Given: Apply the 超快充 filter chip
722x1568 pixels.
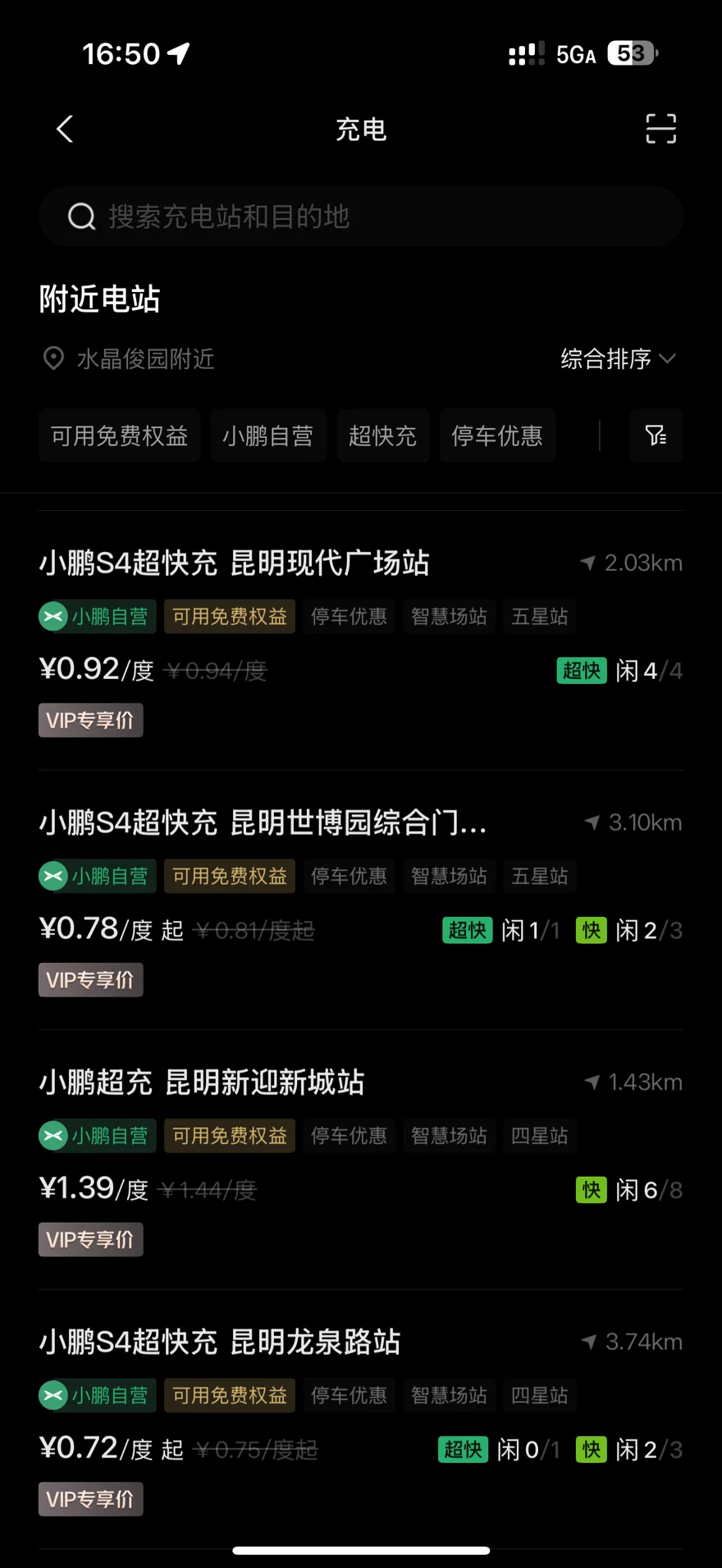Looking at the screenshot, I should coord(383,435).
